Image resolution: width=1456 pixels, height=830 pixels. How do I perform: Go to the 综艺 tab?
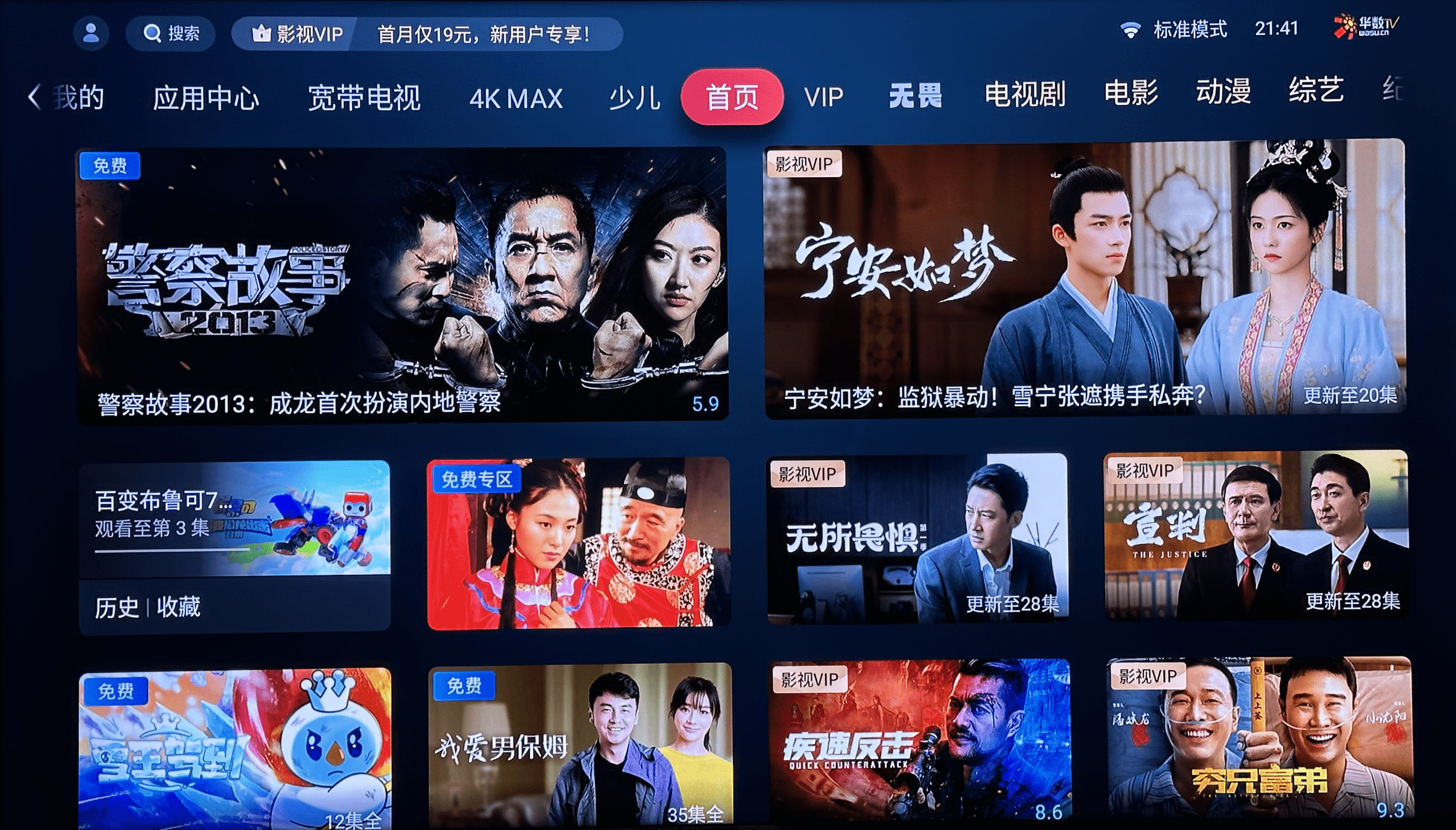[x=1316, y=91]
